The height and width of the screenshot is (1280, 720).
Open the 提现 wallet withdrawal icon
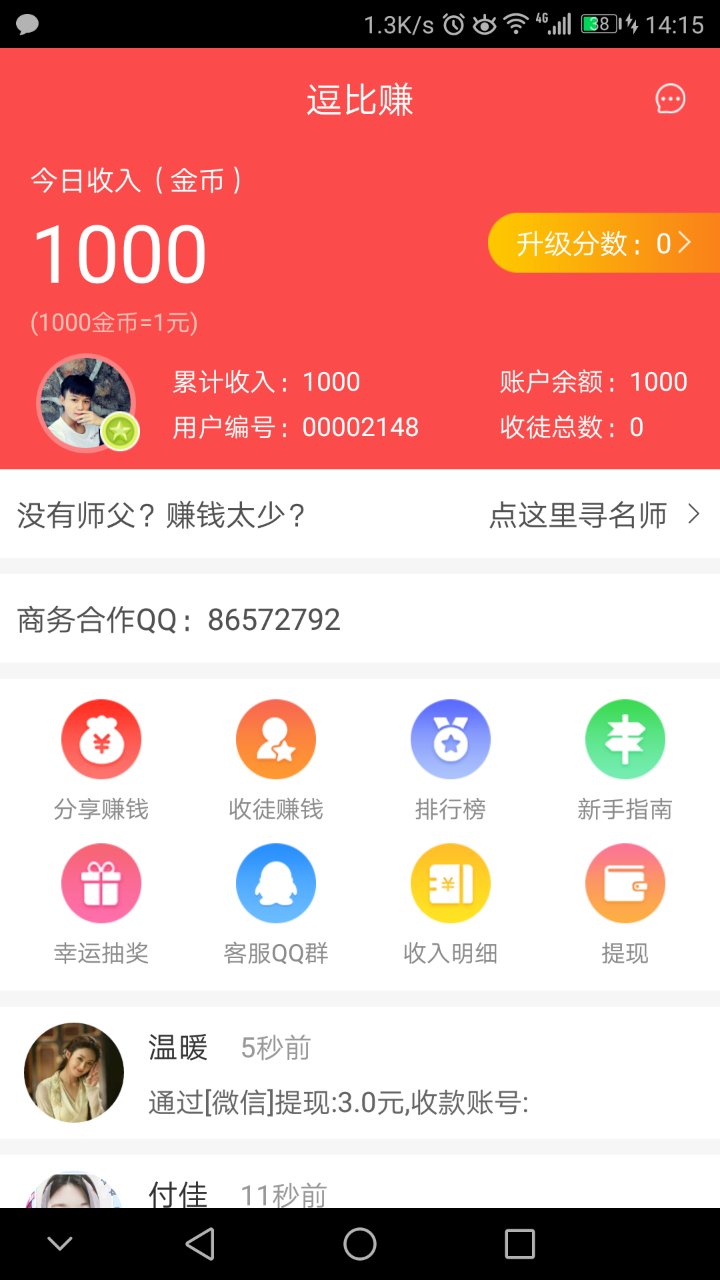coord(625,883)
